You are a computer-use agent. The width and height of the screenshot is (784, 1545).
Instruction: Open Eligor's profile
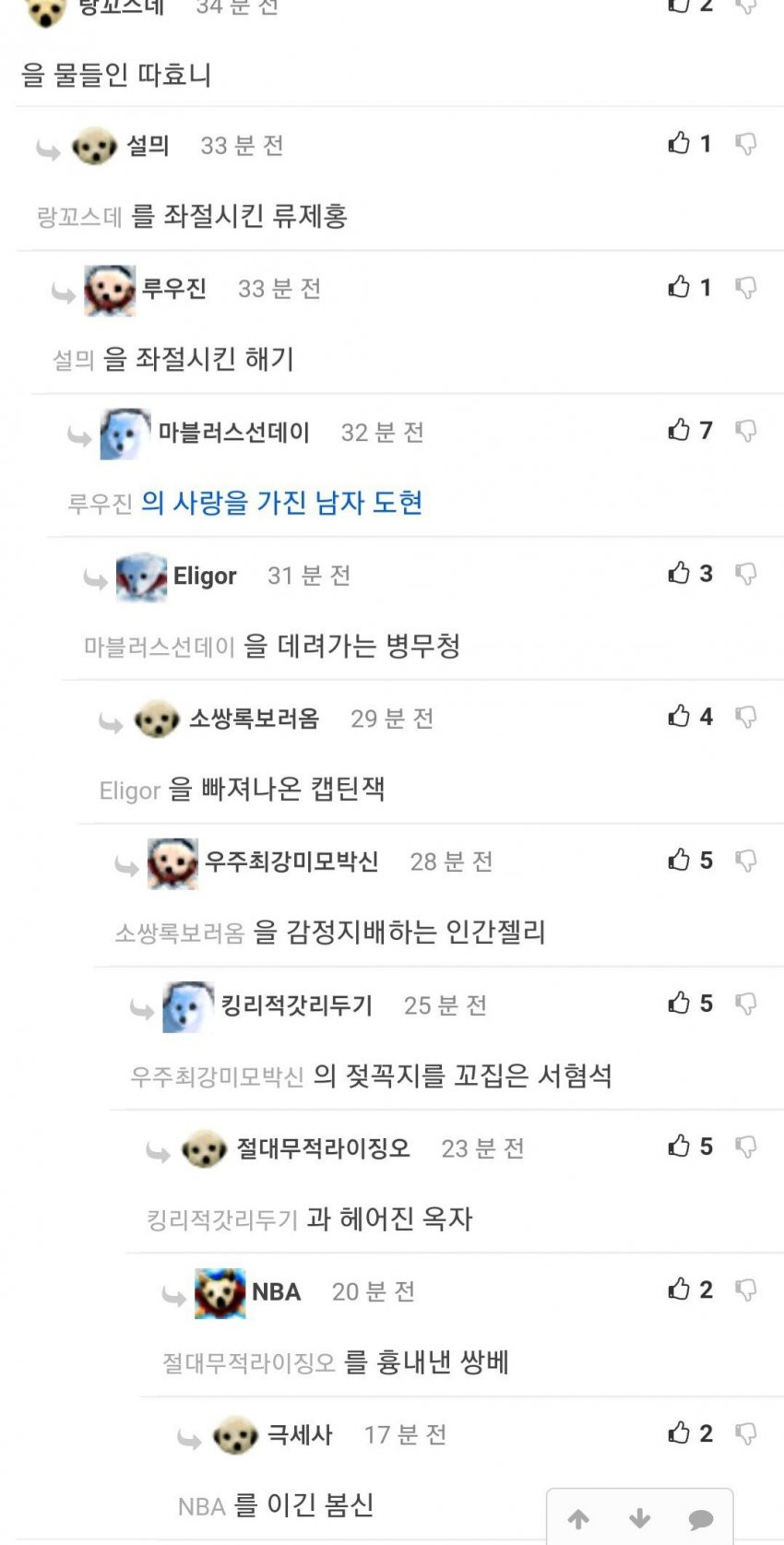205,576
